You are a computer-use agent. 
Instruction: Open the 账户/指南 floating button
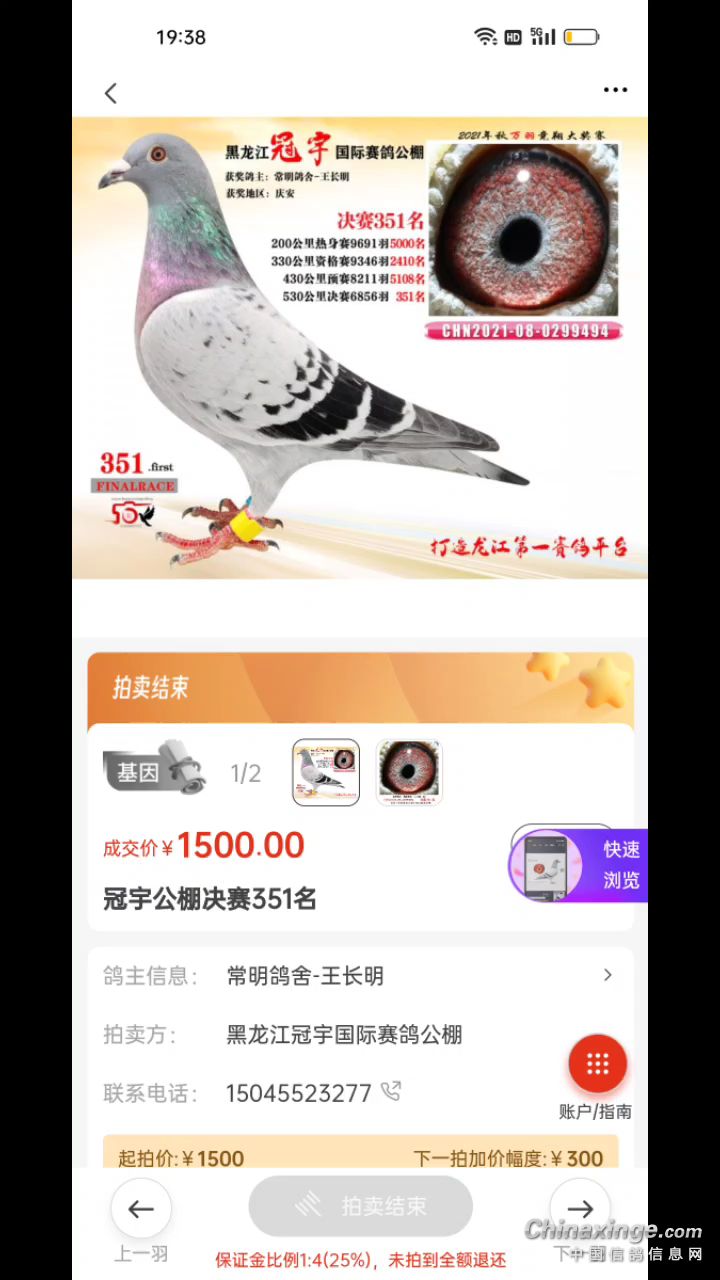click(597, 1064)
